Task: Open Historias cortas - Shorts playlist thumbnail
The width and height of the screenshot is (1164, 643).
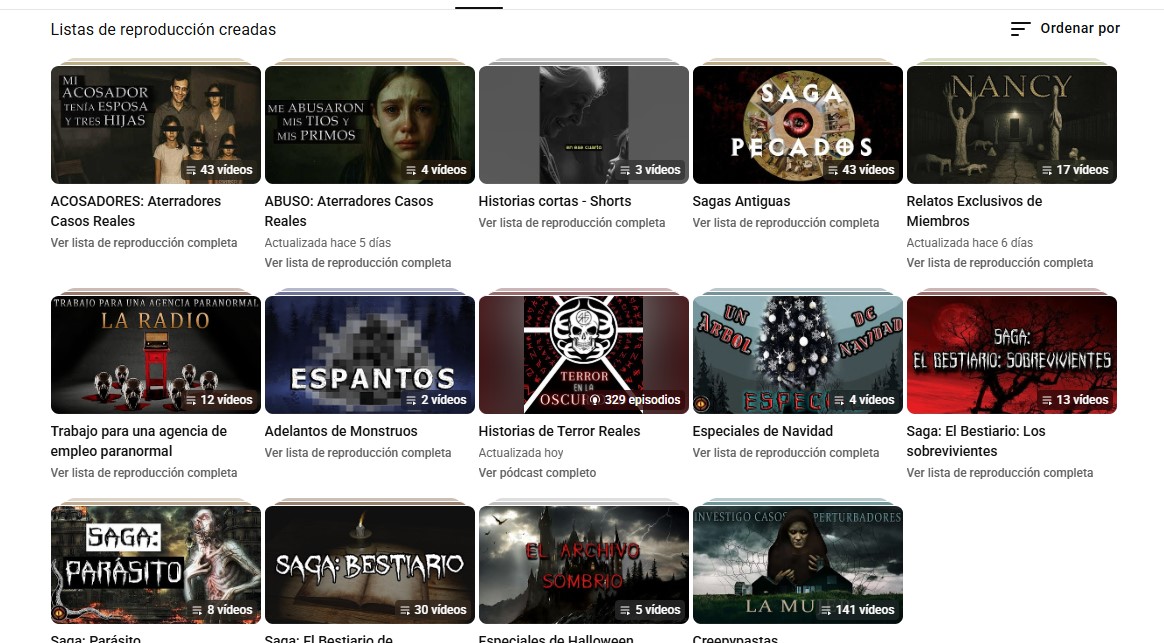Action: pos(583,125)
